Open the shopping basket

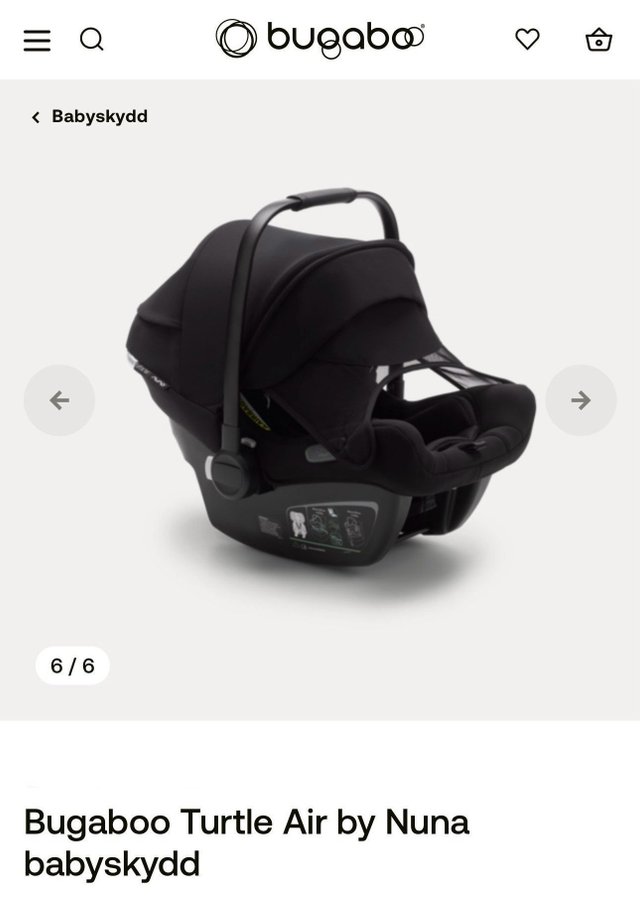[x=598, y=40]
